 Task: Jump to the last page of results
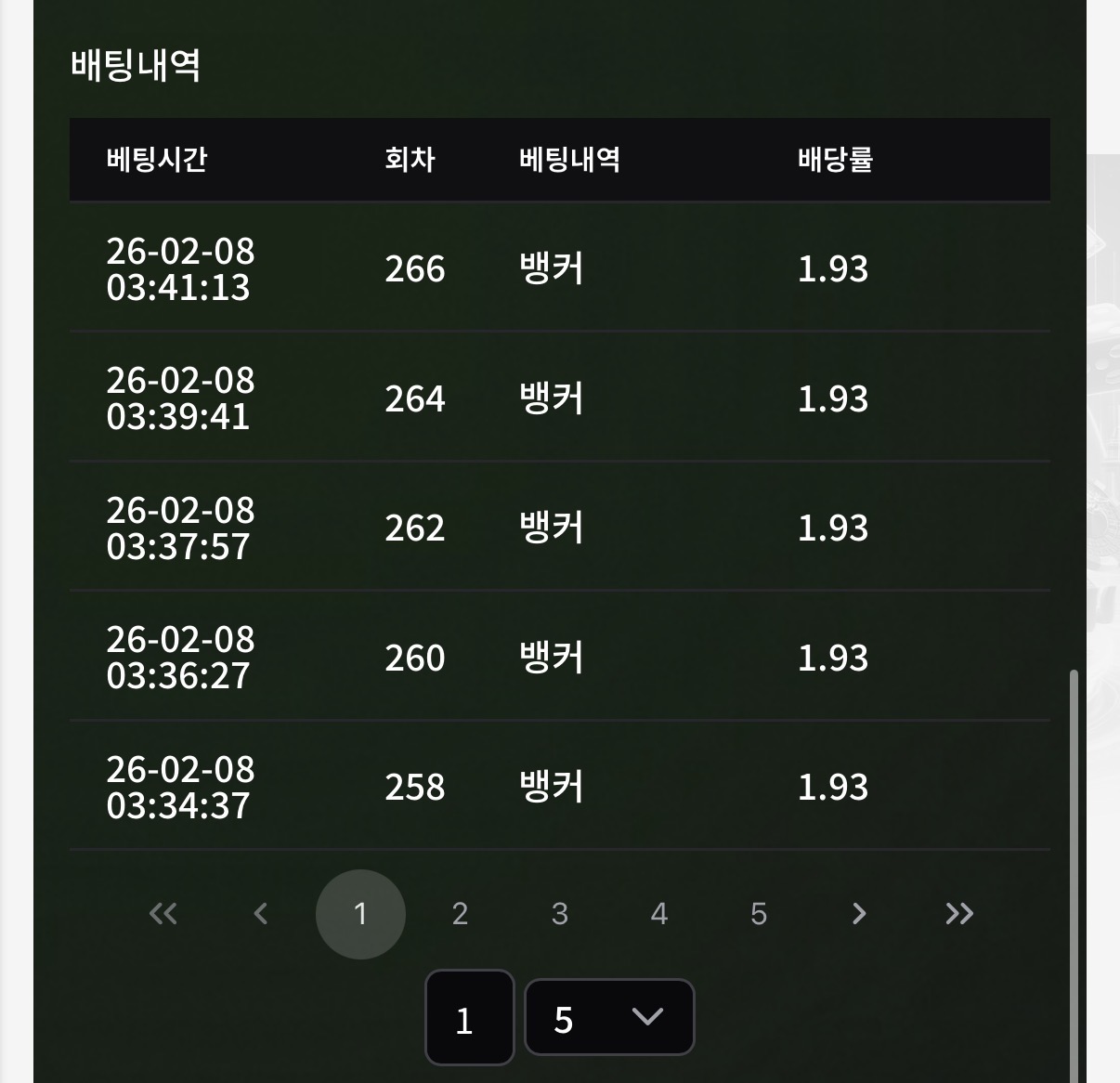[958, 914]
